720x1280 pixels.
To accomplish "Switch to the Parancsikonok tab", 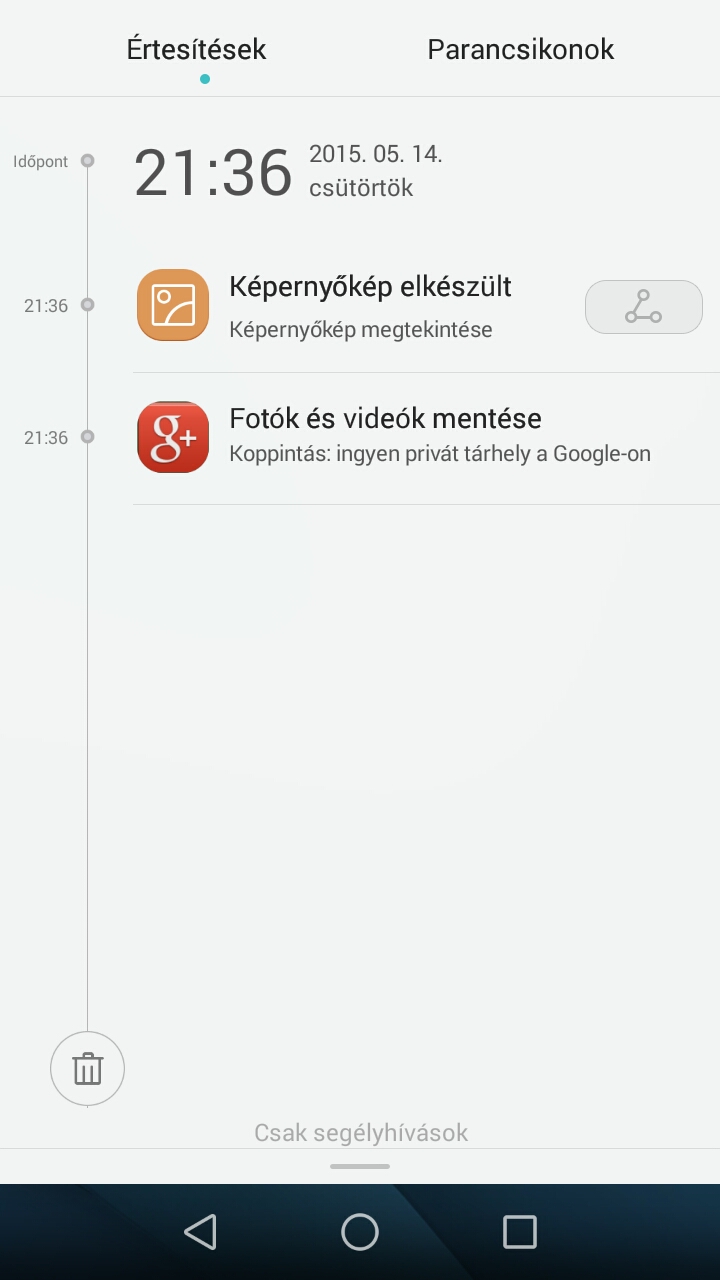I will click(520, 50).
